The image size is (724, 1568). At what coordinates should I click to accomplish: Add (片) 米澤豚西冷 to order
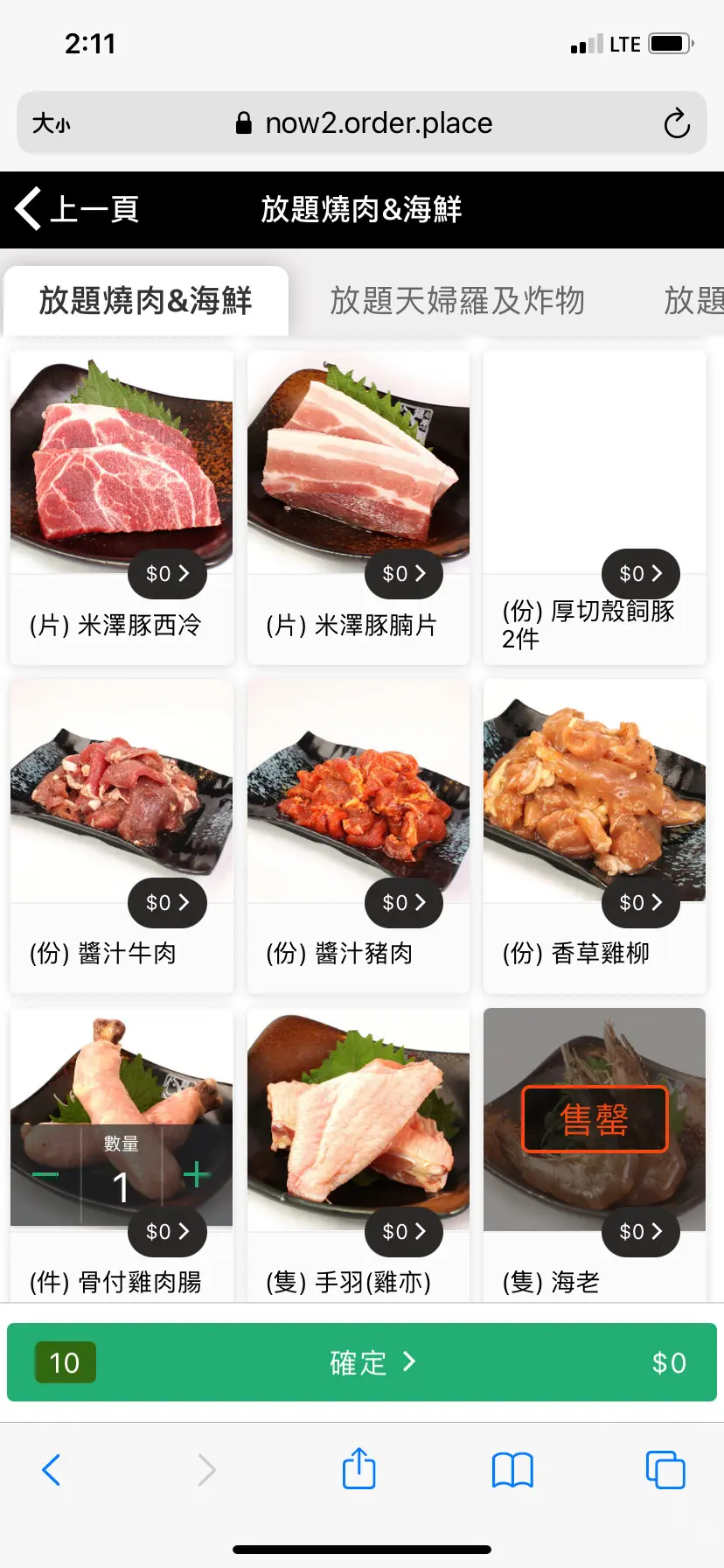coord(122,464)
